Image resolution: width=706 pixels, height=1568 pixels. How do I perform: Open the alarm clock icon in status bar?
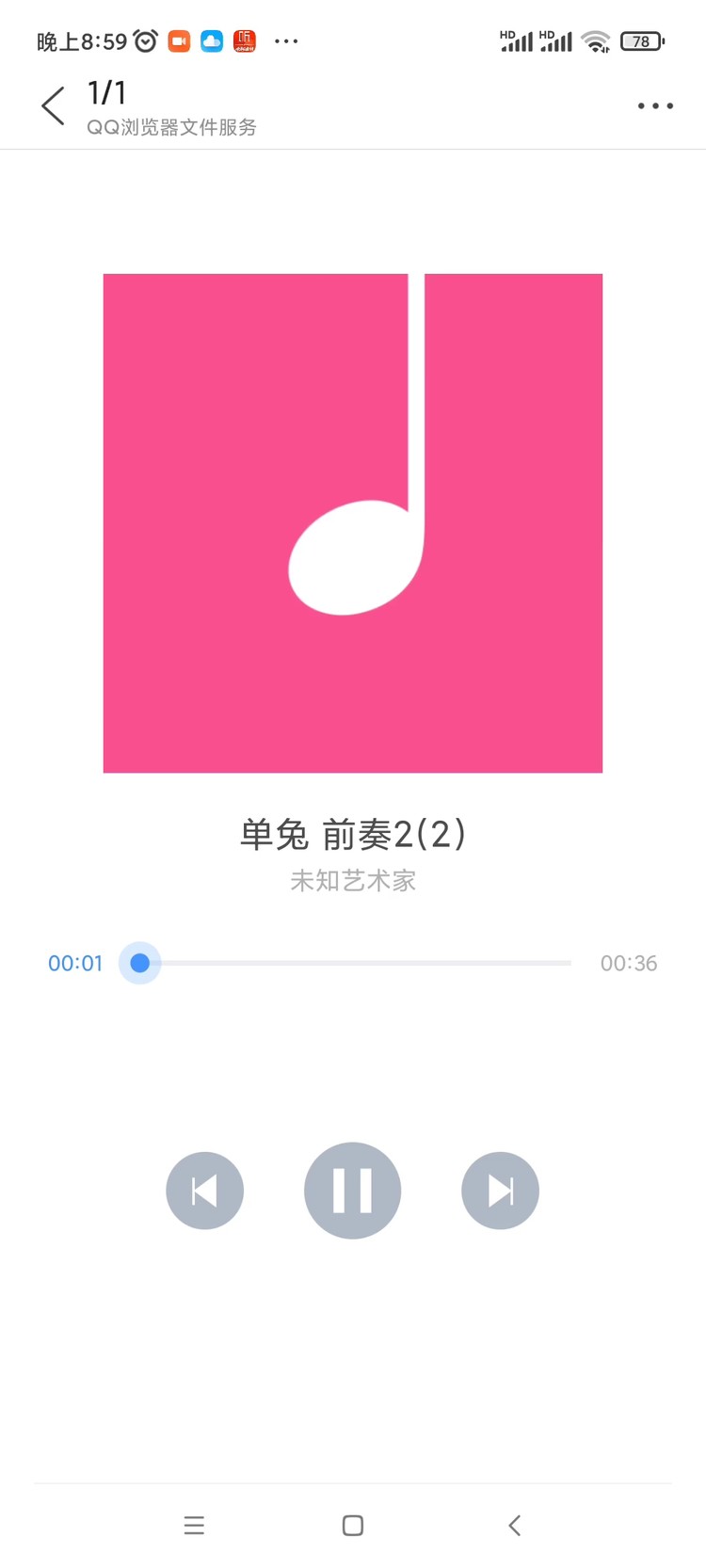(x=145, y=40)
